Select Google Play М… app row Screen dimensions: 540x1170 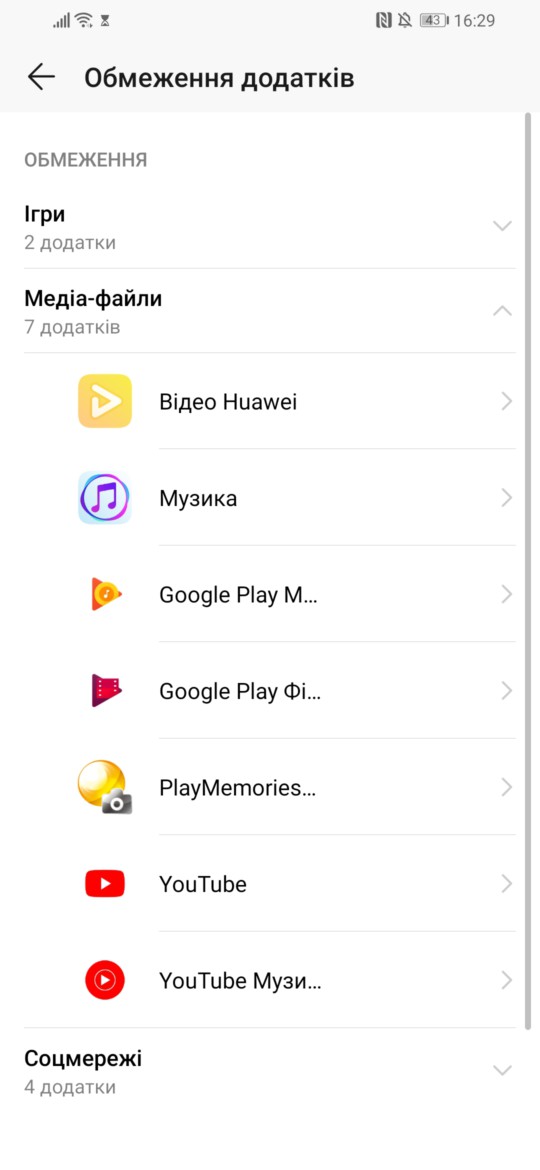click(270, 594)
